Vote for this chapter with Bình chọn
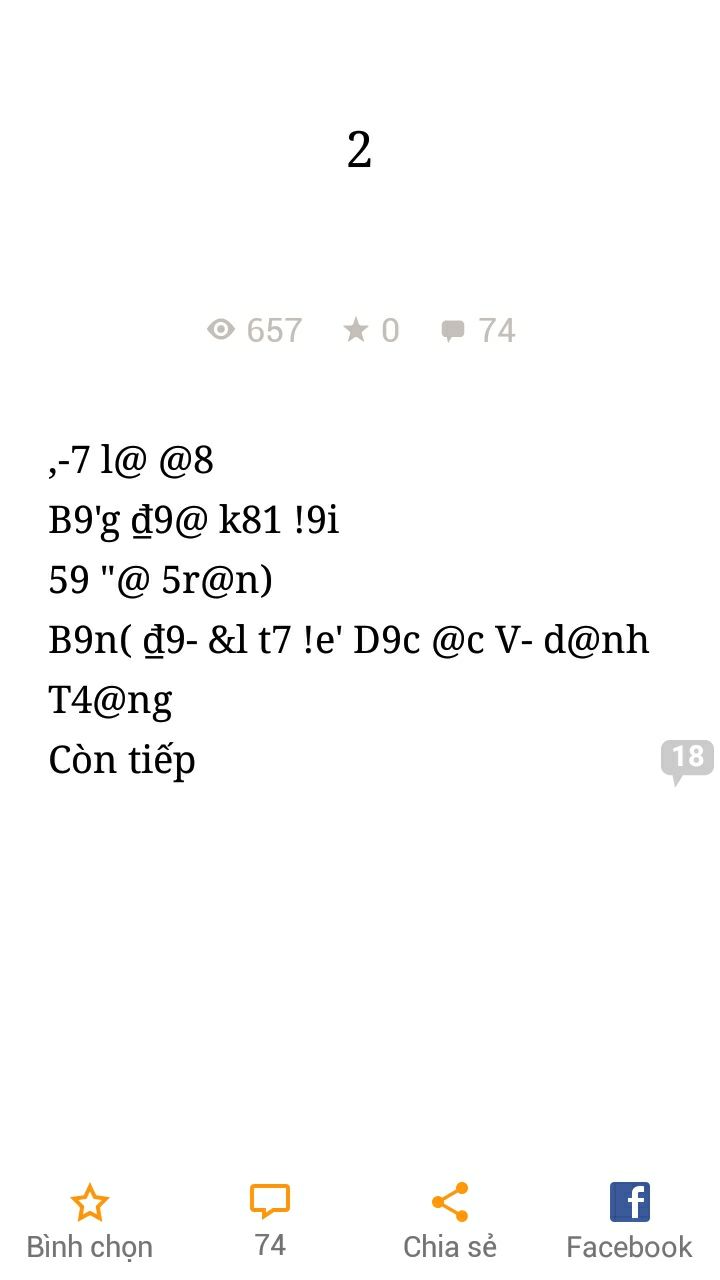Image resolution: width=720 pixels, height=1280 pixels. pos(90,1220)
